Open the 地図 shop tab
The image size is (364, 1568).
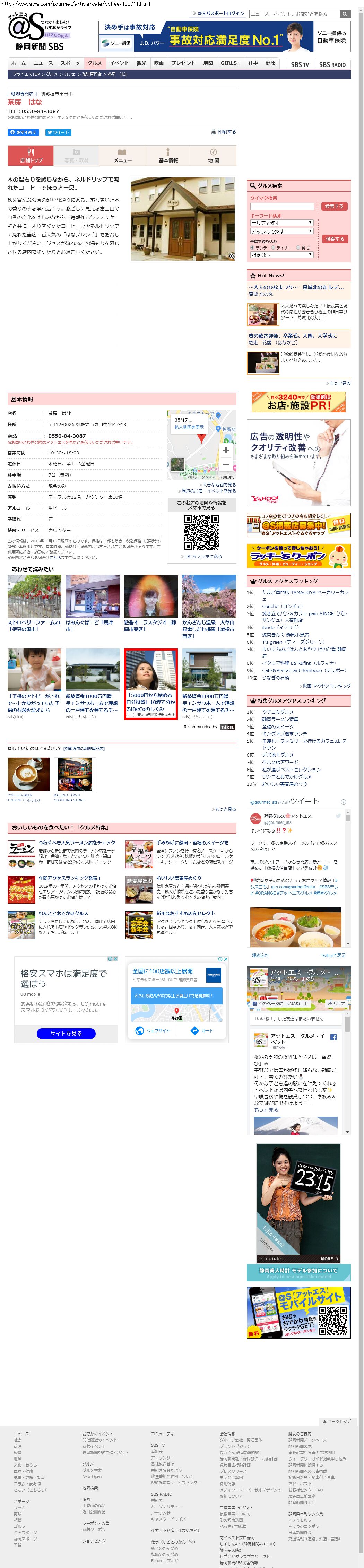pyautogui.click(x=213, y=156)
